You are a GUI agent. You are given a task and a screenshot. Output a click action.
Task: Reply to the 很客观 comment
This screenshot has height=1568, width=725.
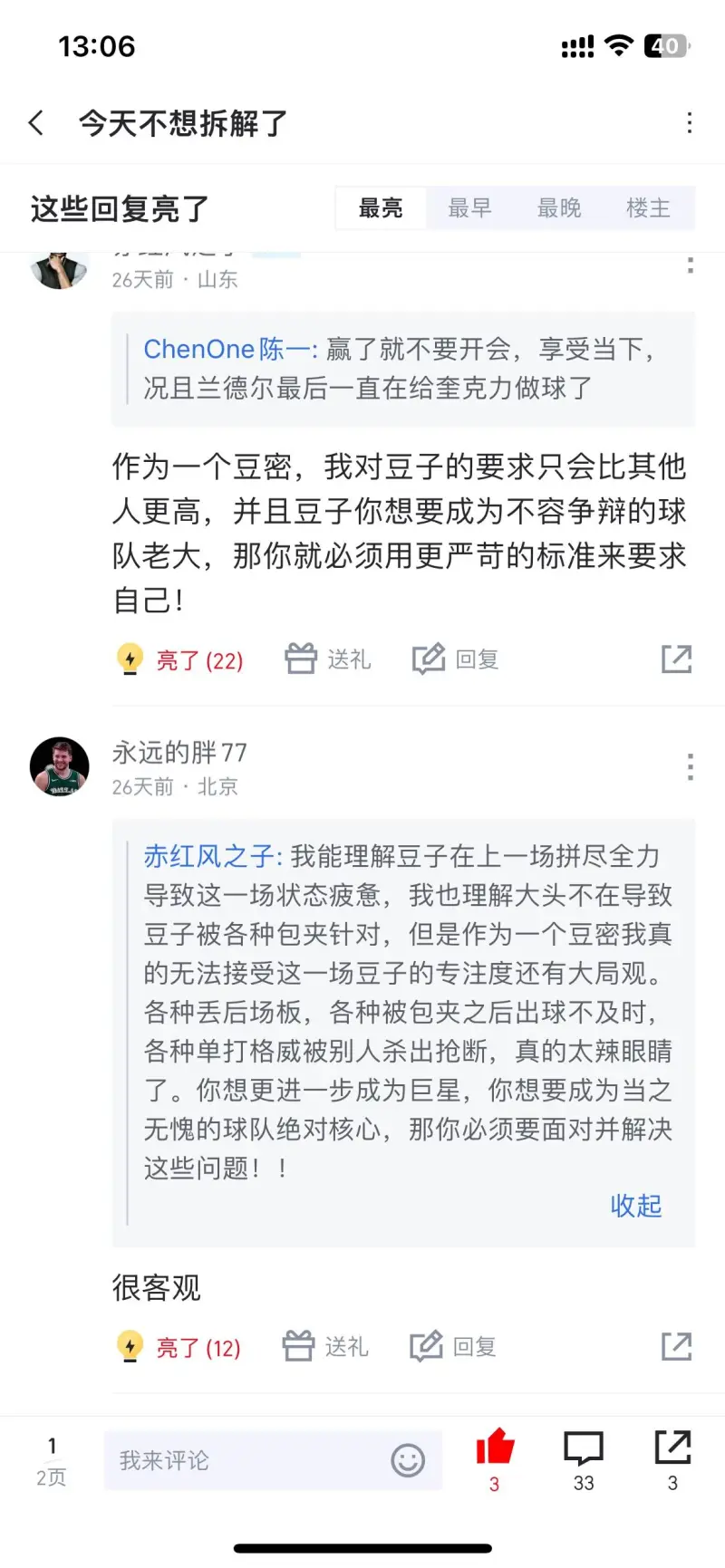[453, 1347]
